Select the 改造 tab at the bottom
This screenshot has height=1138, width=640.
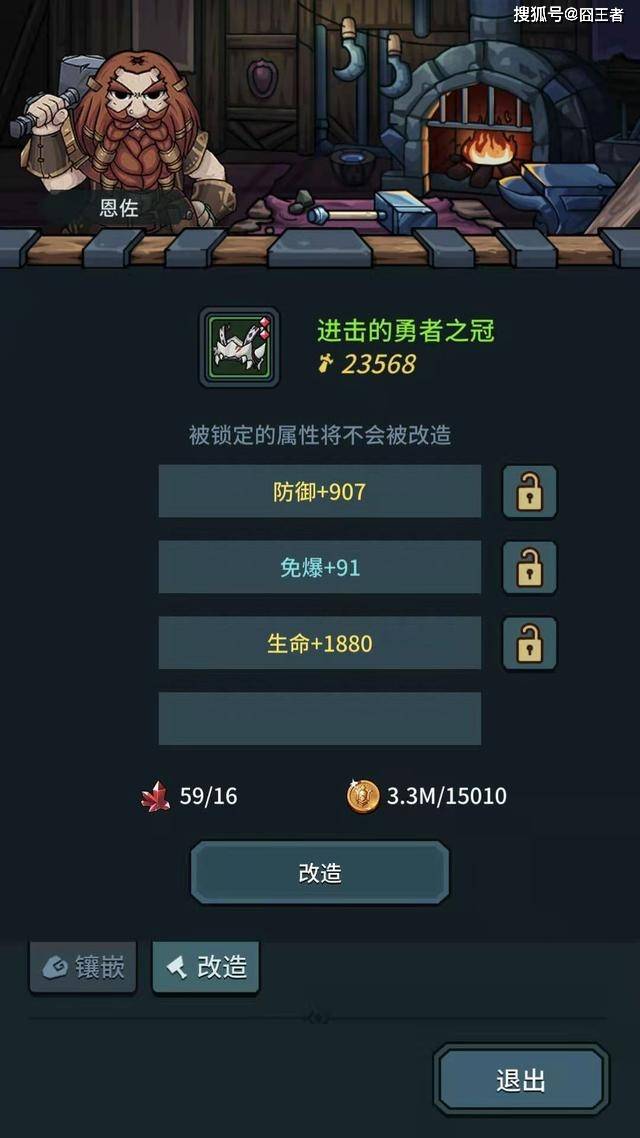[206, 967]
